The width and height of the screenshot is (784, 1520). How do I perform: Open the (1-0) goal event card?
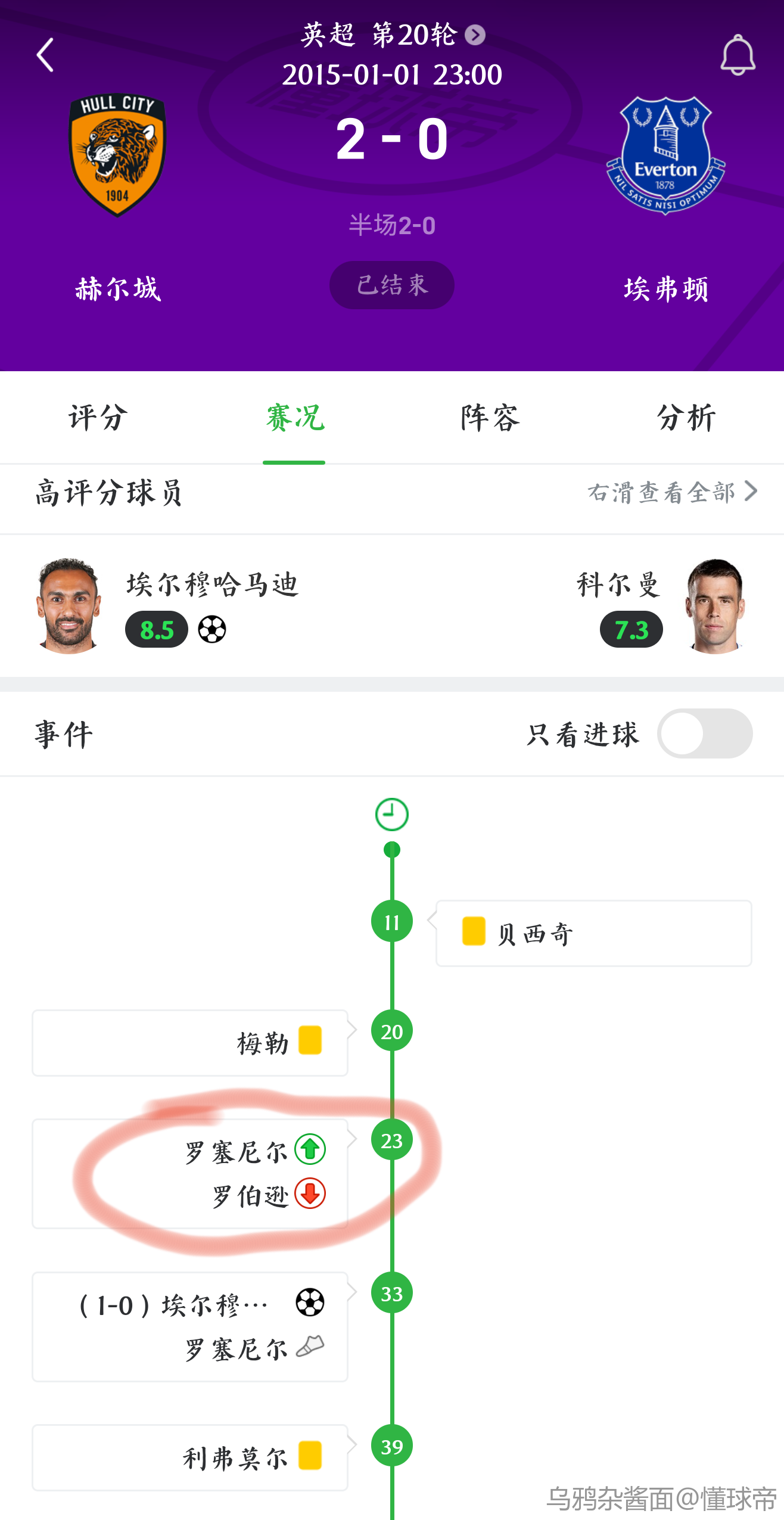(190, 1326)
